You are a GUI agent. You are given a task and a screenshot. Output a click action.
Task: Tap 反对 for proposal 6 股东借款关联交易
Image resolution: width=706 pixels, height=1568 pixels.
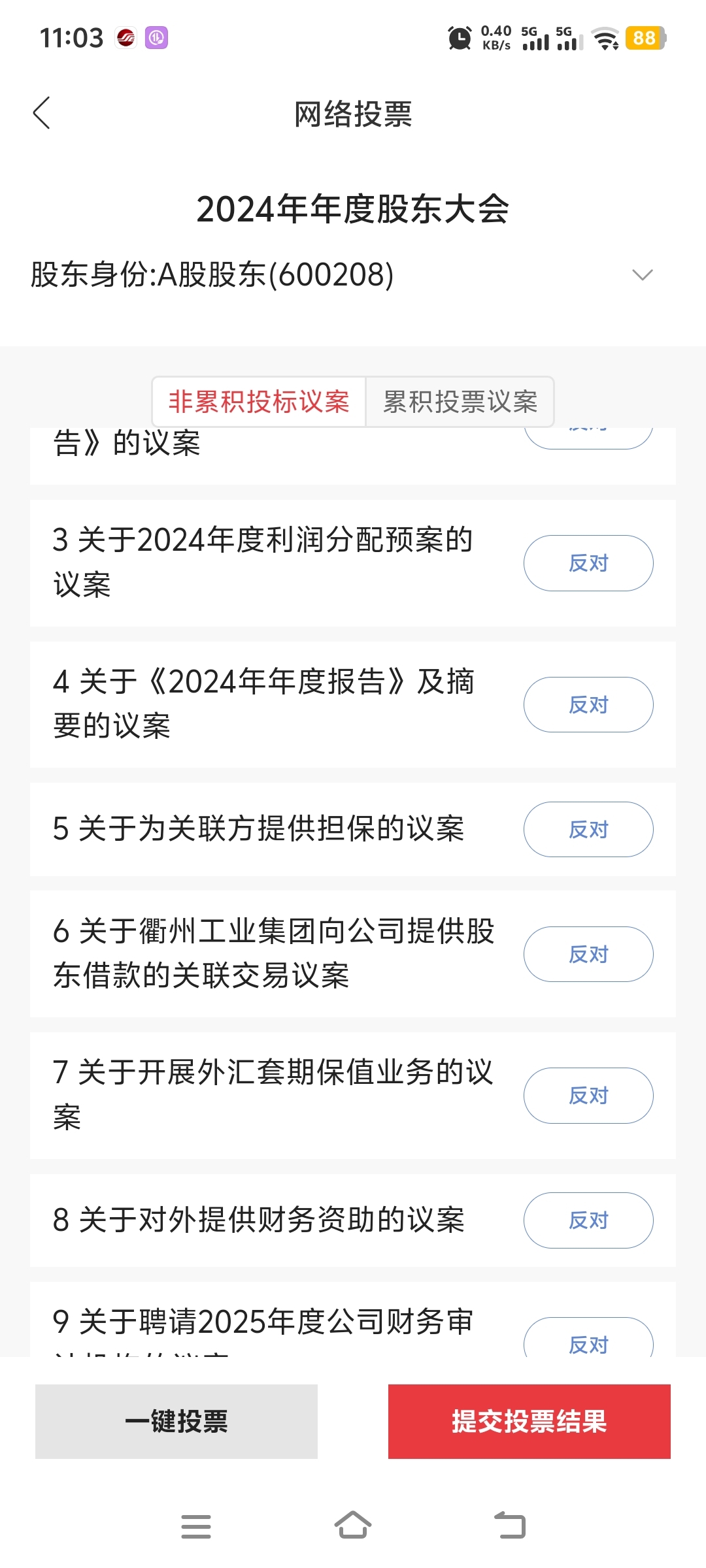[x=588, y=954]
